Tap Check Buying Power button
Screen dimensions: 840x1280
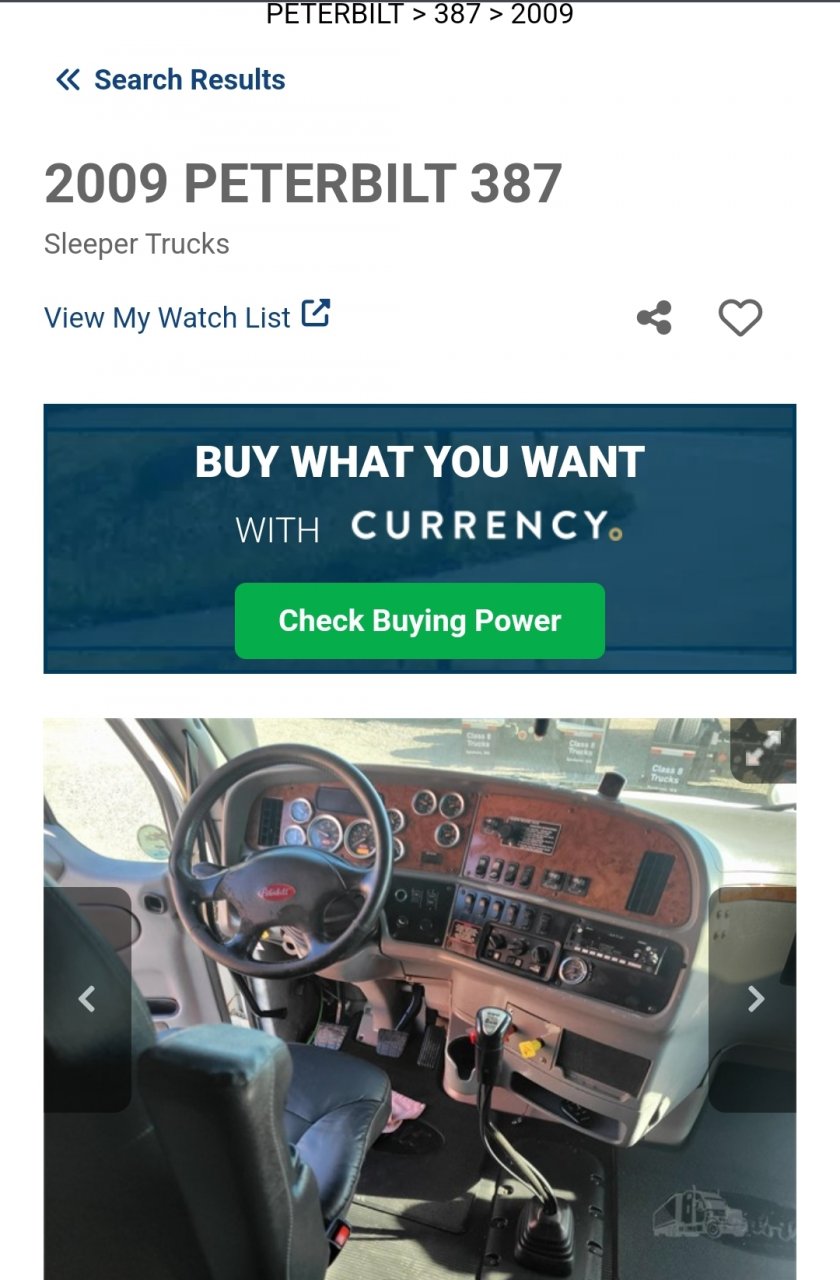coord(420,621)
